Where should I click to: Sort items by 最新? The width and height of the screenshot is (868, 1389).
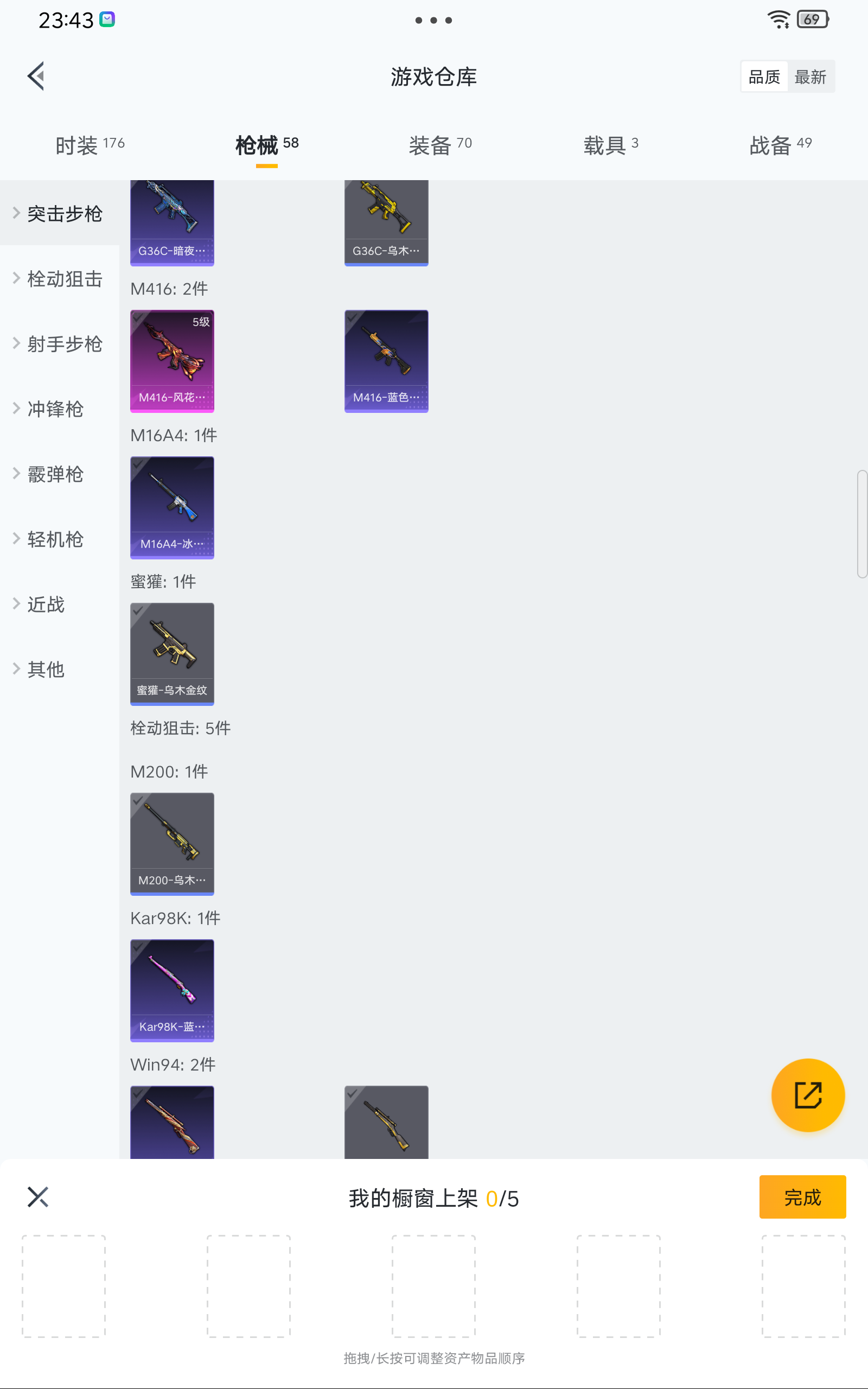pyautogui.click(x=810, y=77)
